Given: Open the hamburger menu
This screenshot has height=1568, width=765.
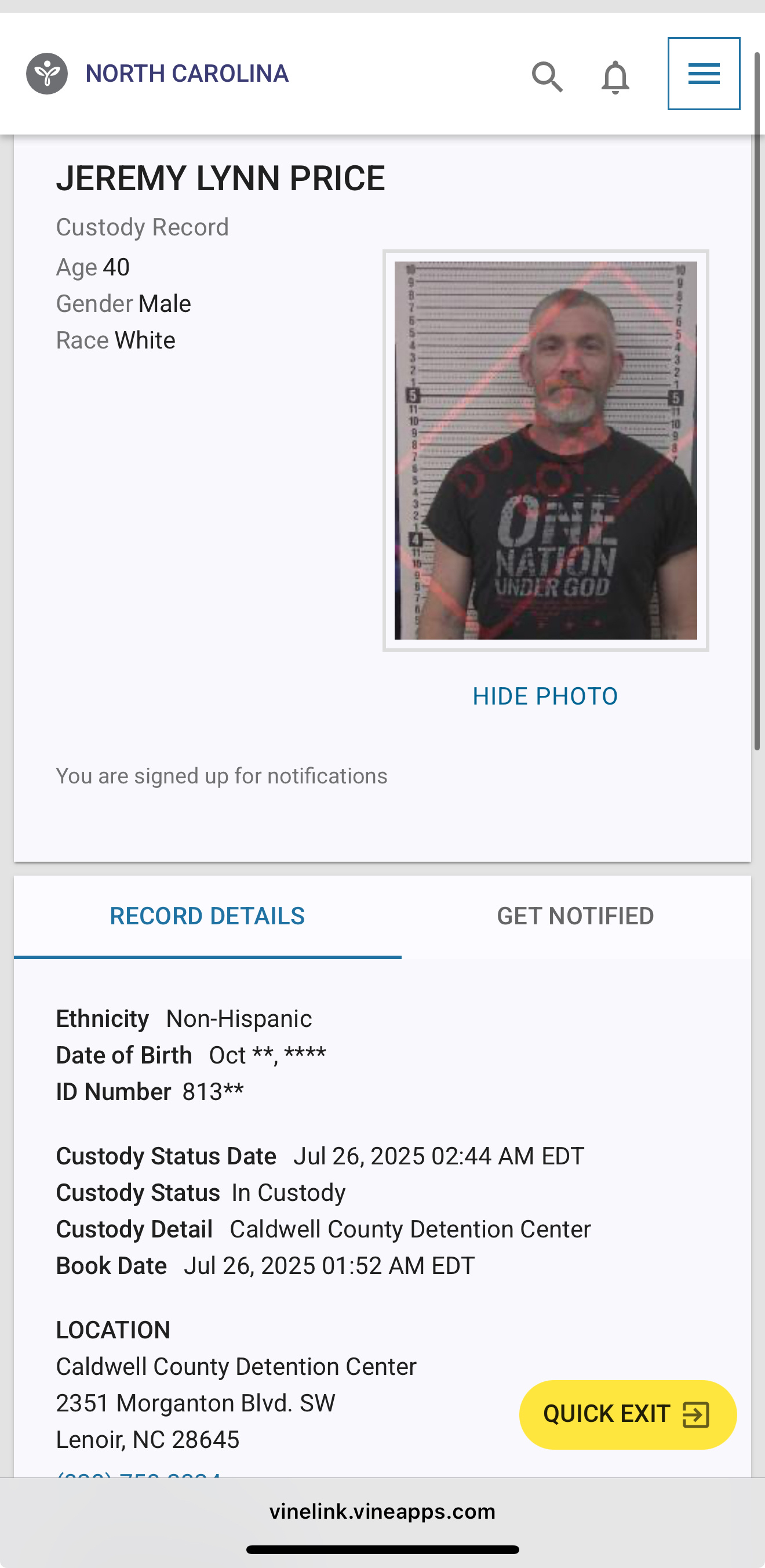Looking at the screenshot, I should pyautogui.click(x=704, y=74).
